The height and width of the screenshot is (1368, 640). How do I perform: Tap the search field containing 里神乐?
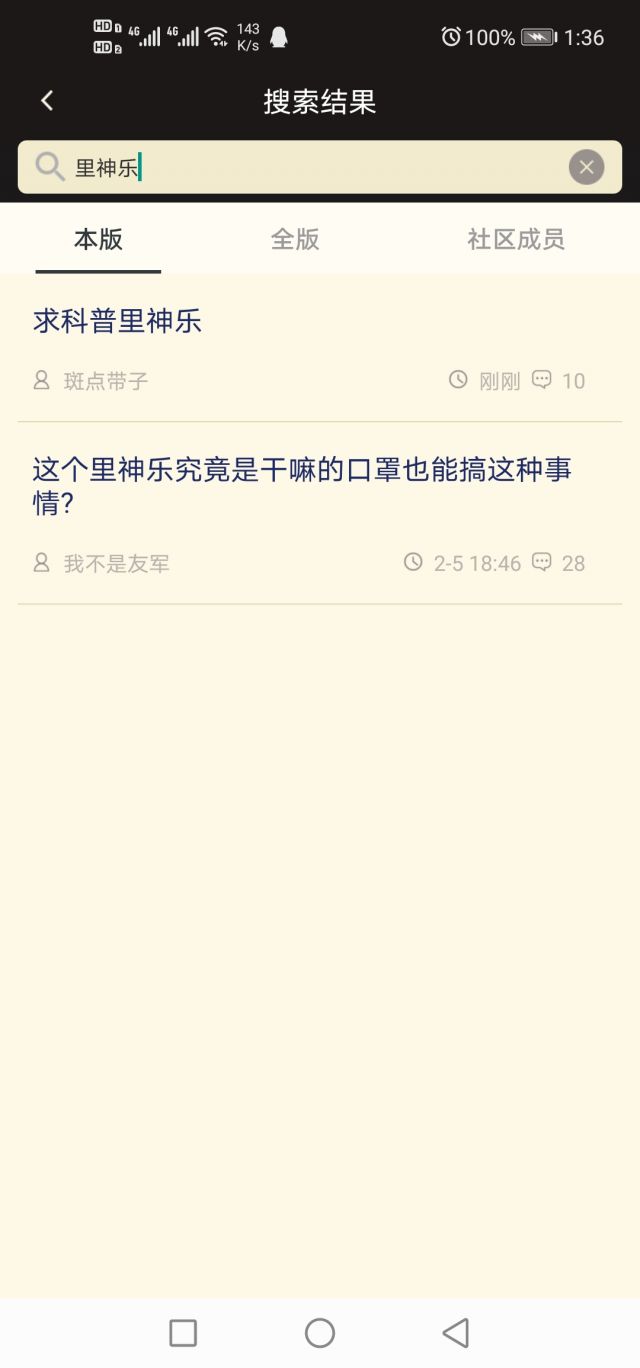coord(320,167)
